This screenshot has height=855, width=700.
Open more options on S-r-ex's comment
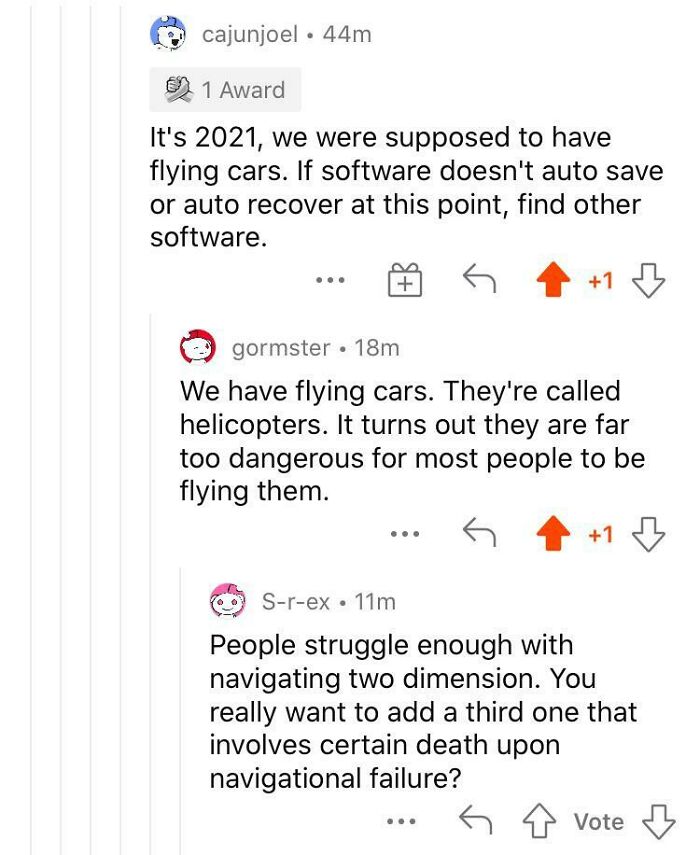[401, 822]
